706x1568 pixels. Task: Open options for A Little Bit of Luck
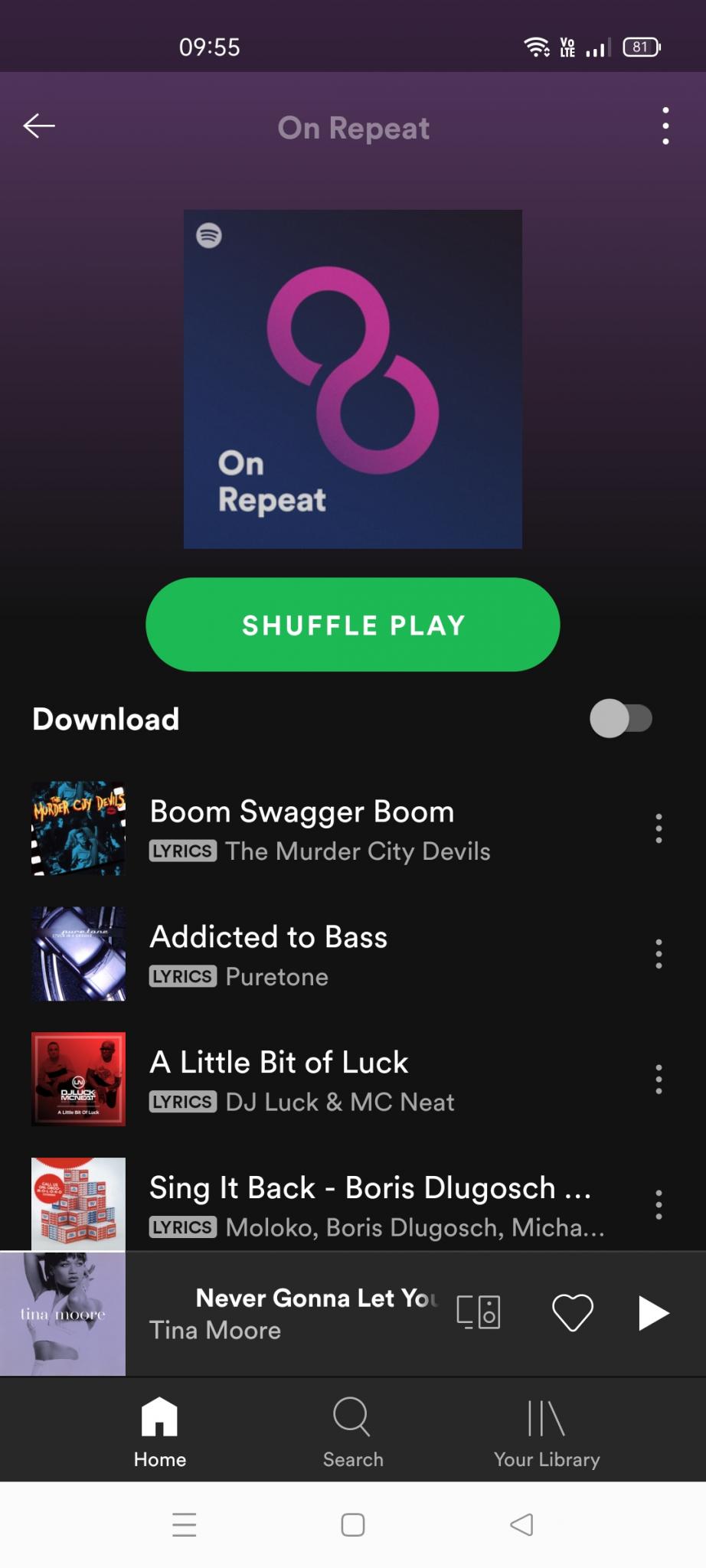659,1080
